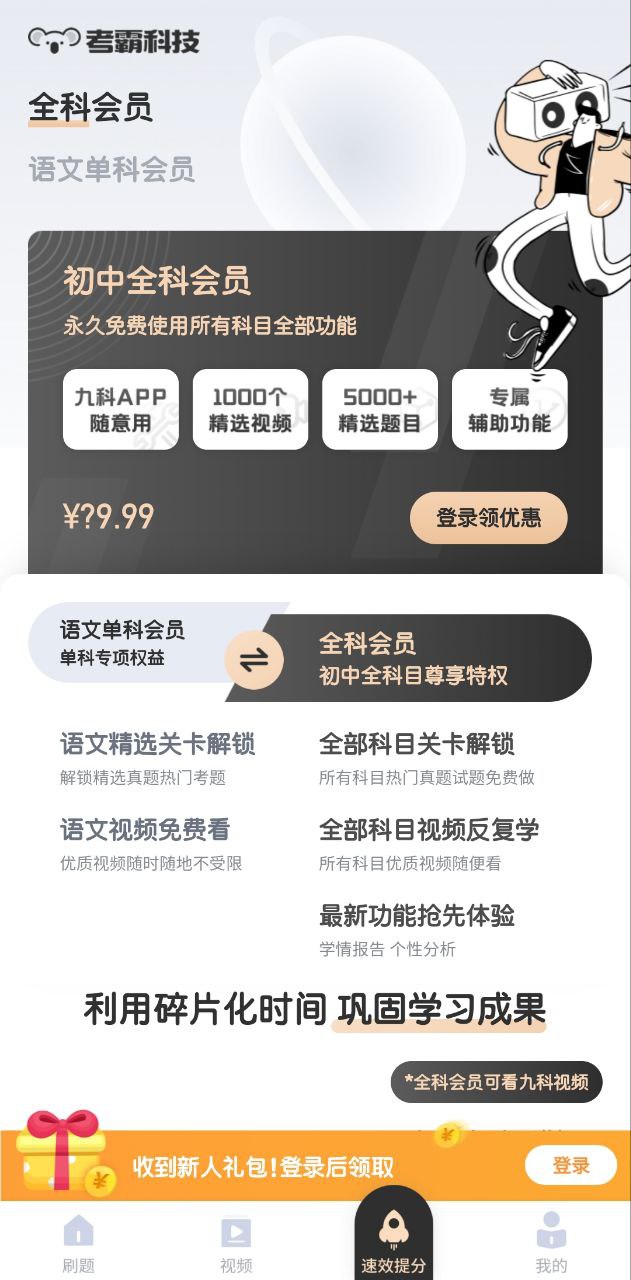Select the 全科会员 tab at top
The height and width of the screenshot is (1280, 631).
[90, 107]
